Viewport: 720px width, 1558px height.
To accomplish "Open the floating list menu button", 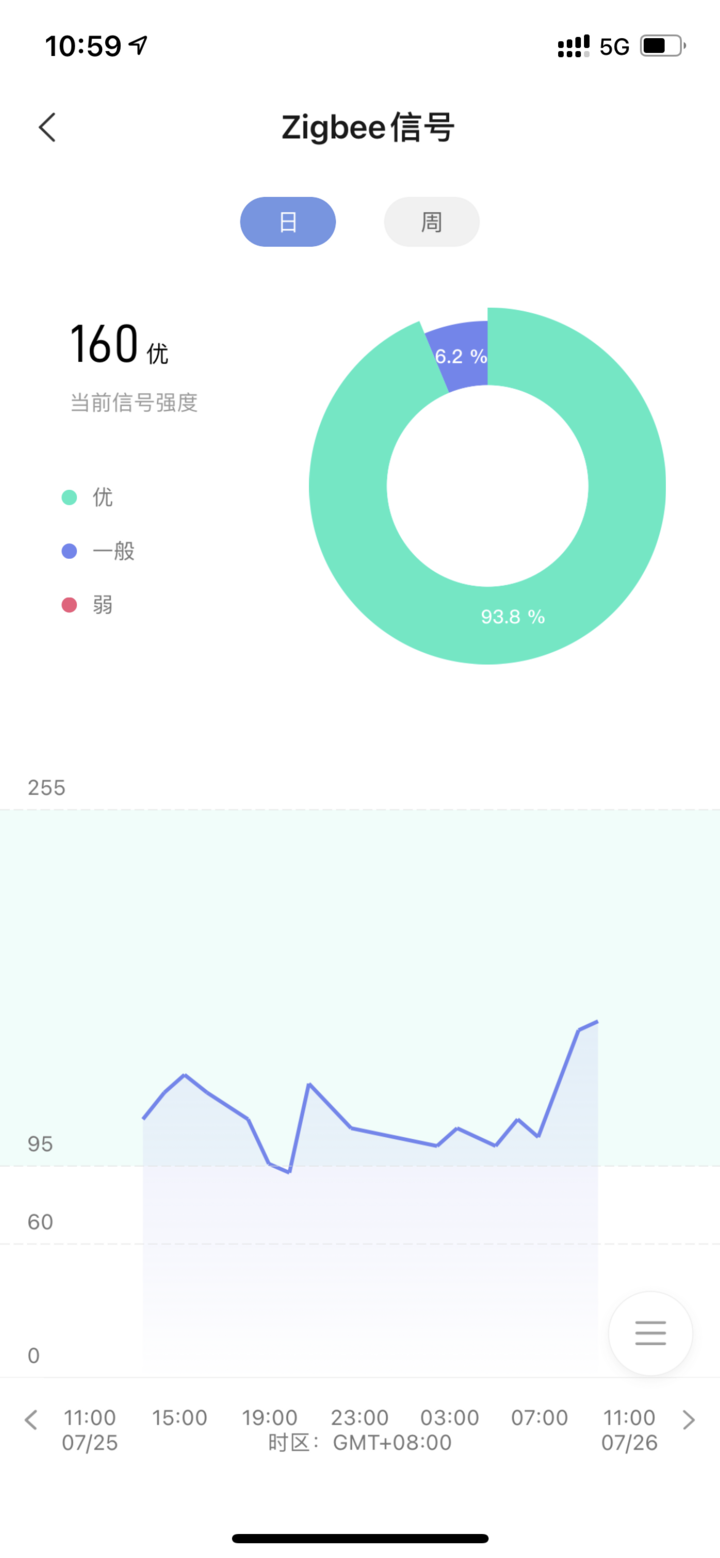I will tap(650, 1333).
